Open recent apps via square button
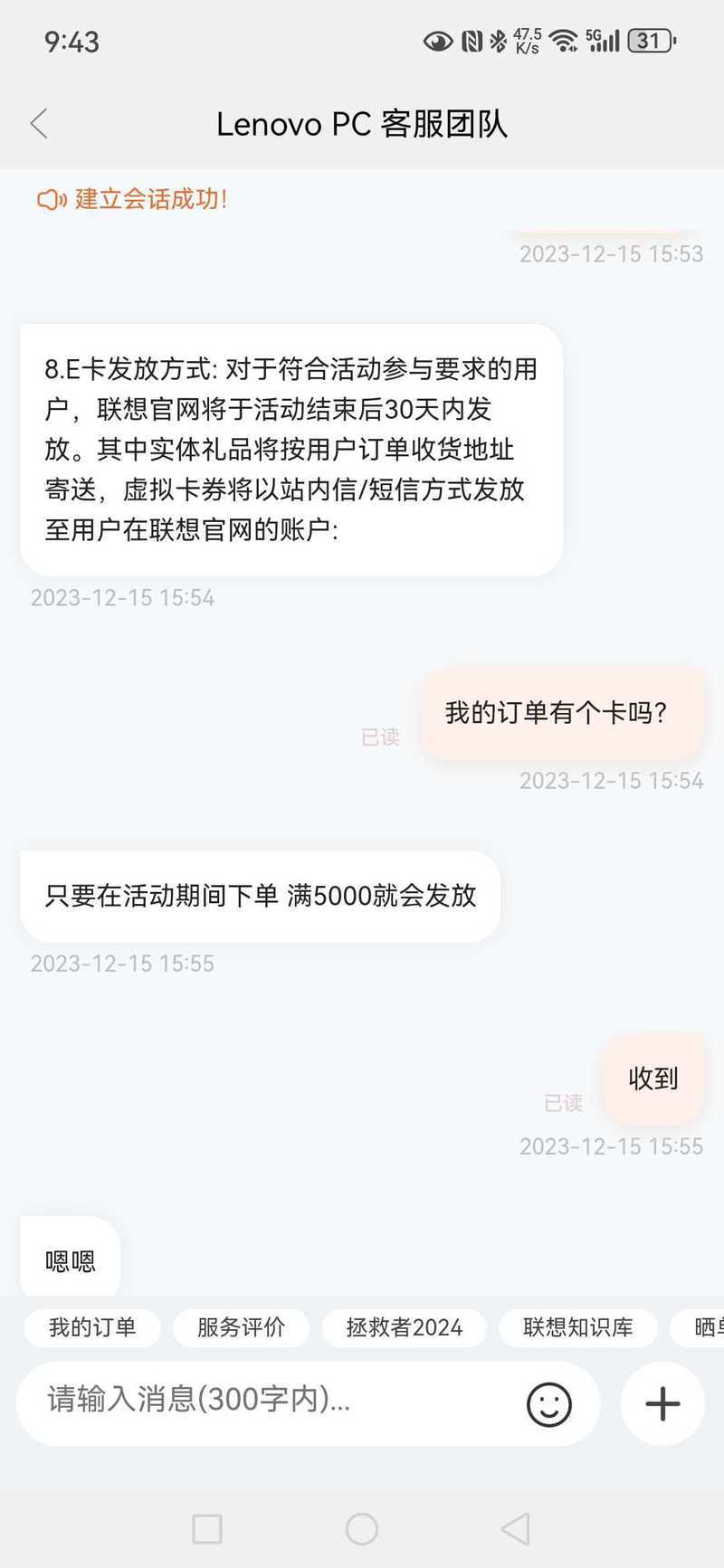Image resolution: width=724 pixels, height=1568 pixels. coord(207,1529)
